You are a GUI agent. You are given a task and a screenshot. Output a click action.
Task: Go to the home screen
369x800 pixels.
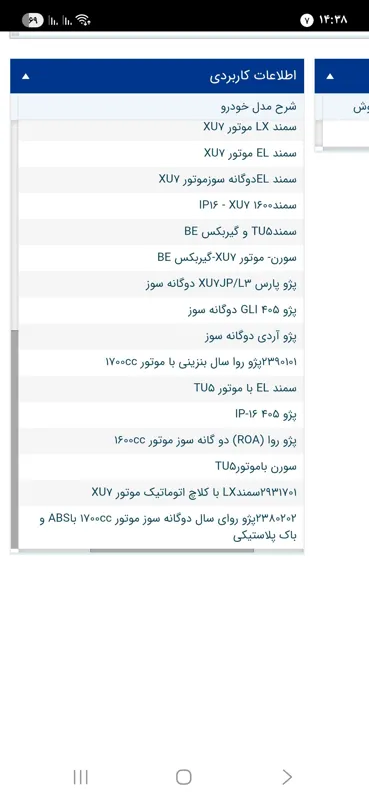coord(184,777)
